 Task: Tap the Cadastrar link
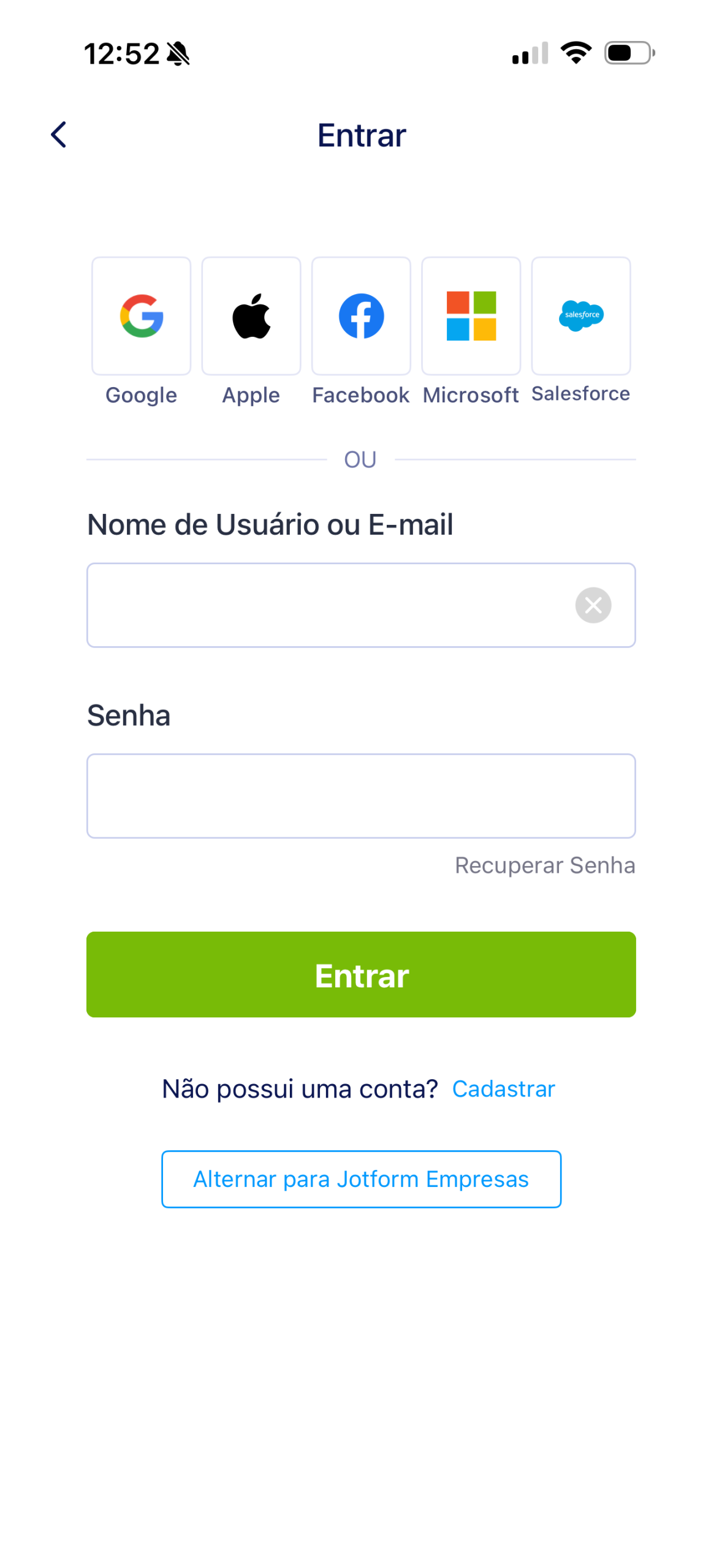pyautogui.click(x=503, y=1088)
